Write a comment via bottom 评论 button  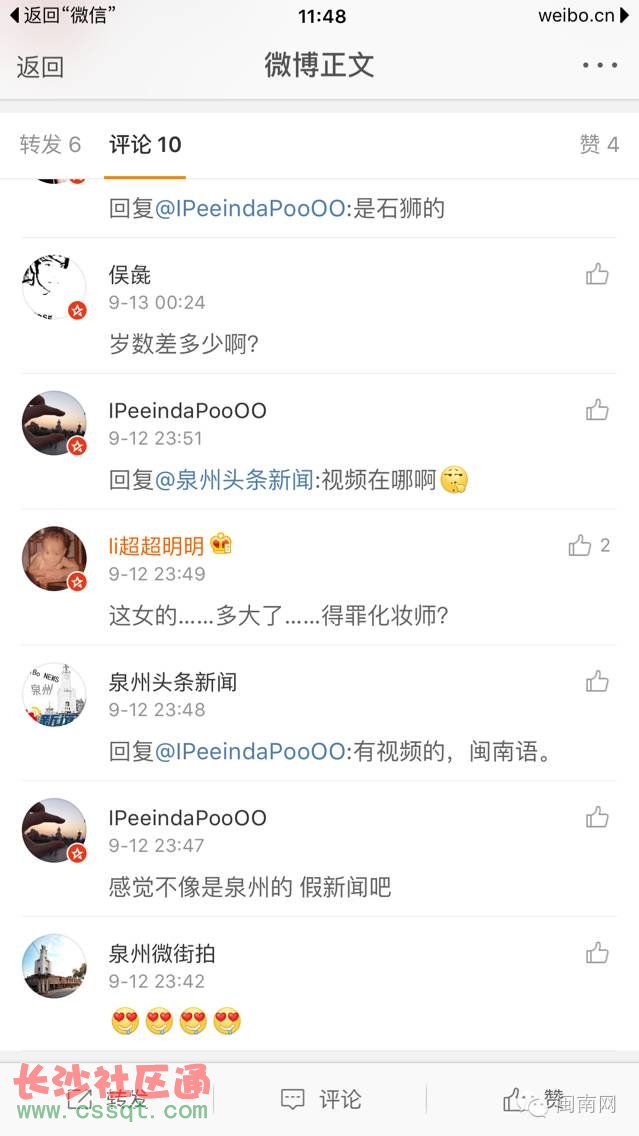point(320,1099)
